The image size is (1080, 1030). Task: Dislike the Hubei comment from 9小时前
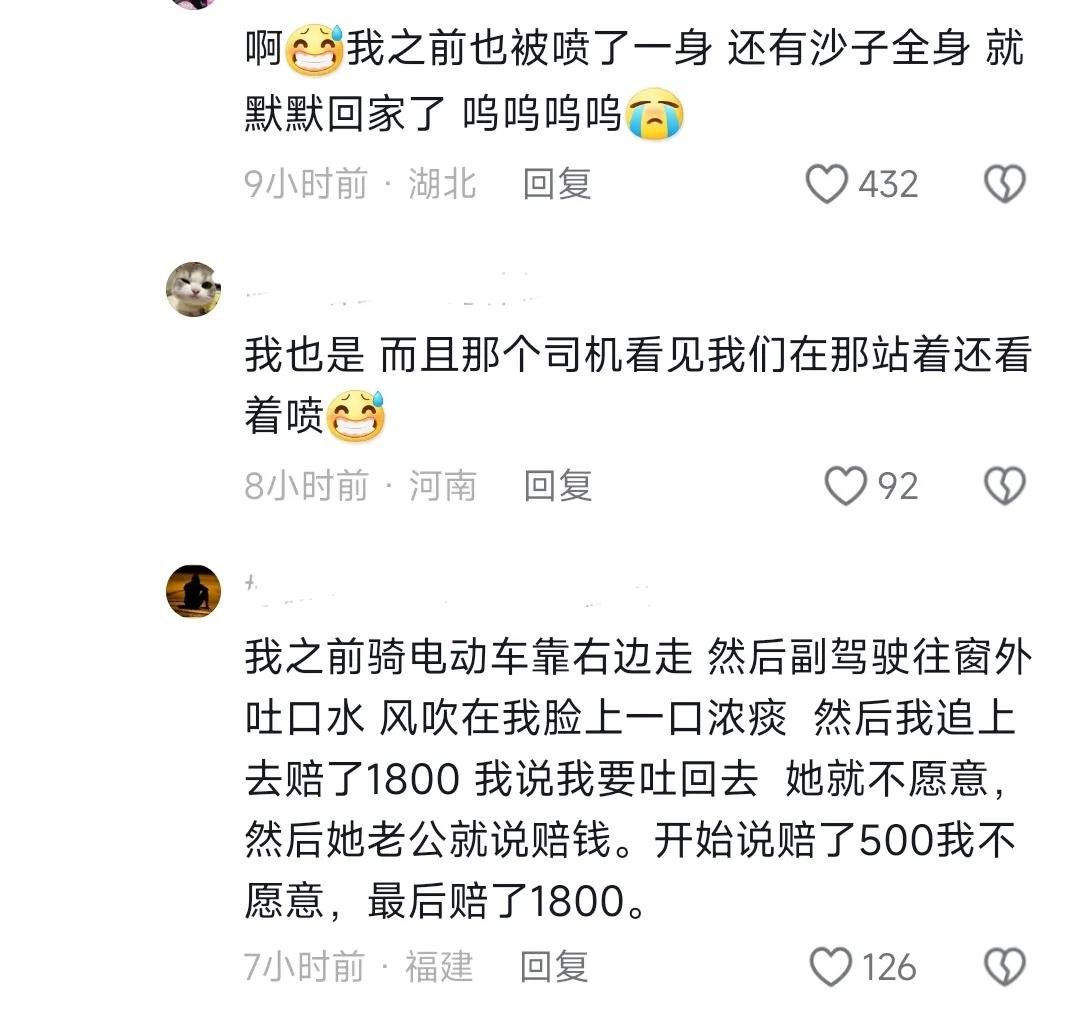pos(1005,185)
